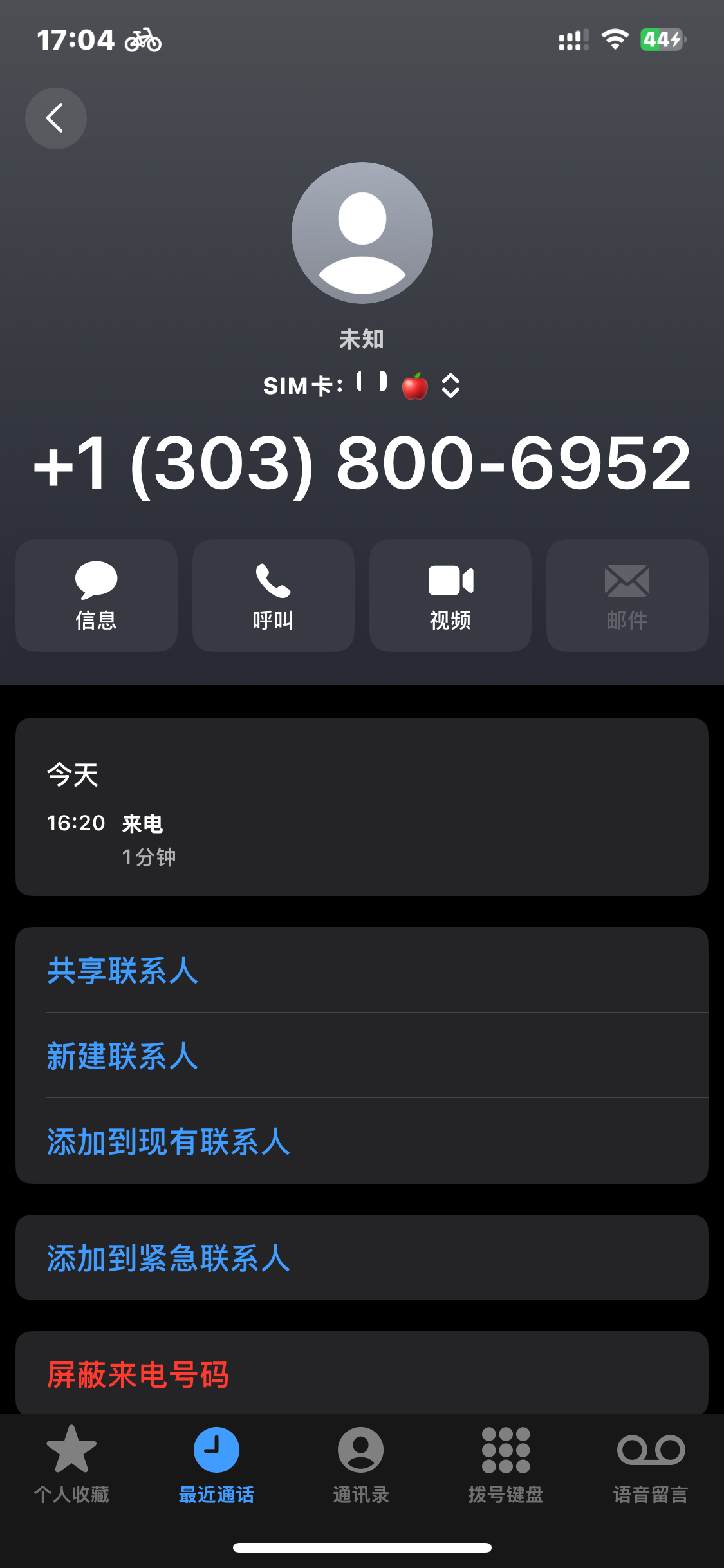This screenshot has width=724, height=1568.
Task: Block this caller via 屏蔽来电号码
Action: (138, 1374)
